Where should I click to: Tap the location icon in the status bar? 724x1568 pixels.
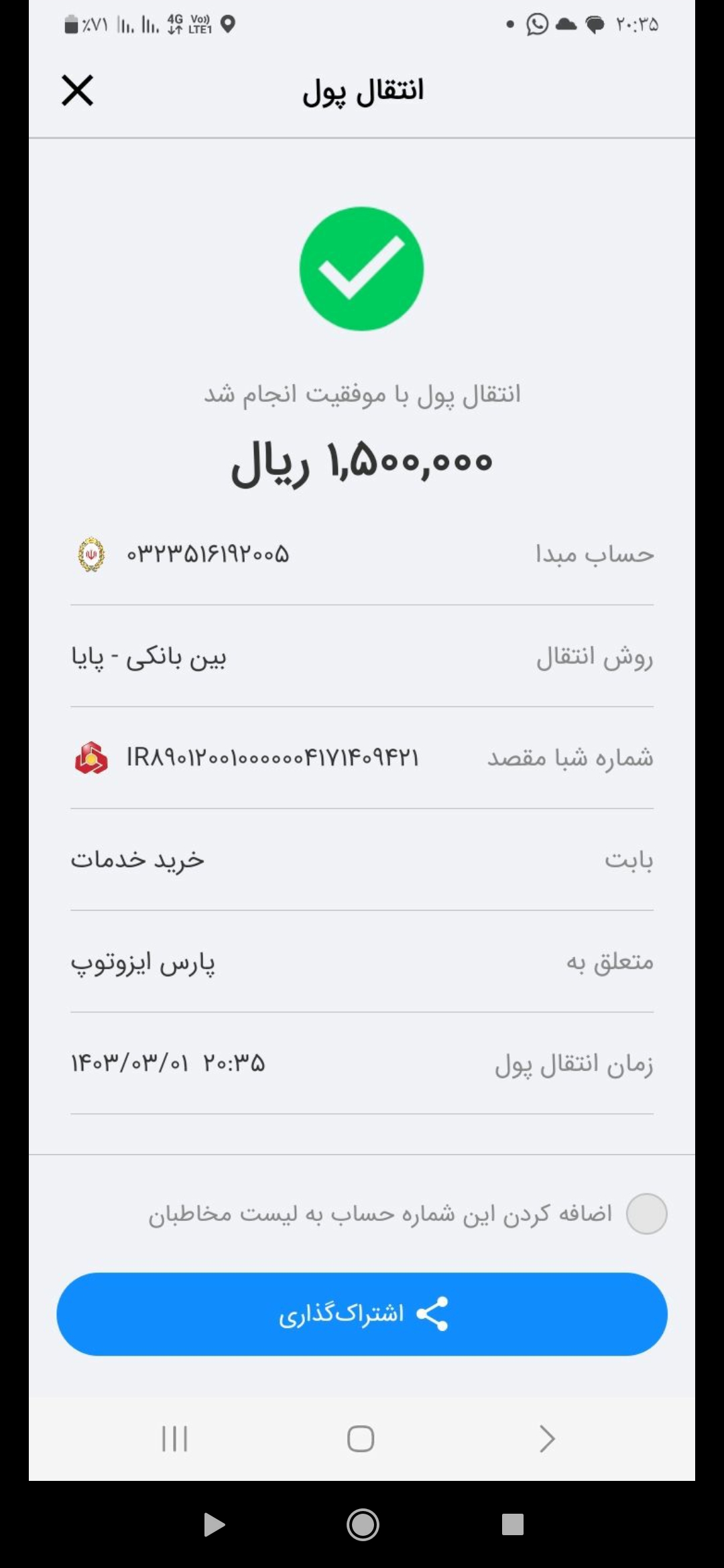click(227, 25)
